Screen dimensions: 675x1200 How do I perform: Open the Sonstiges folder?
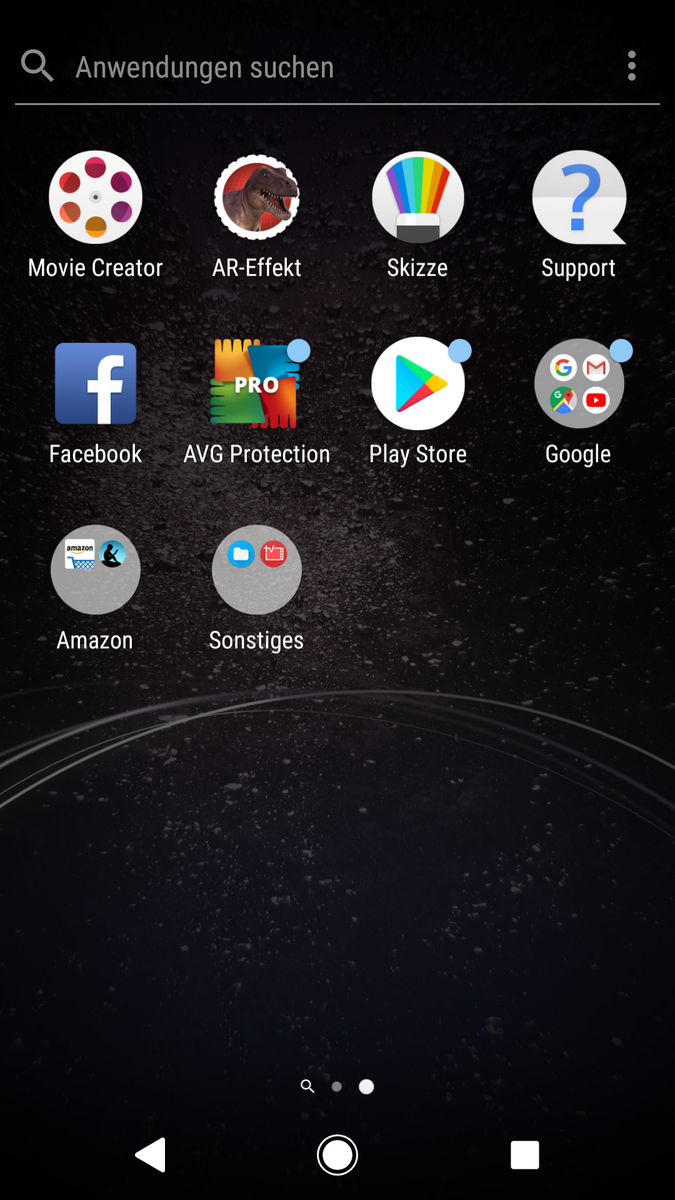pyautogui.click(x=257, y=570)
